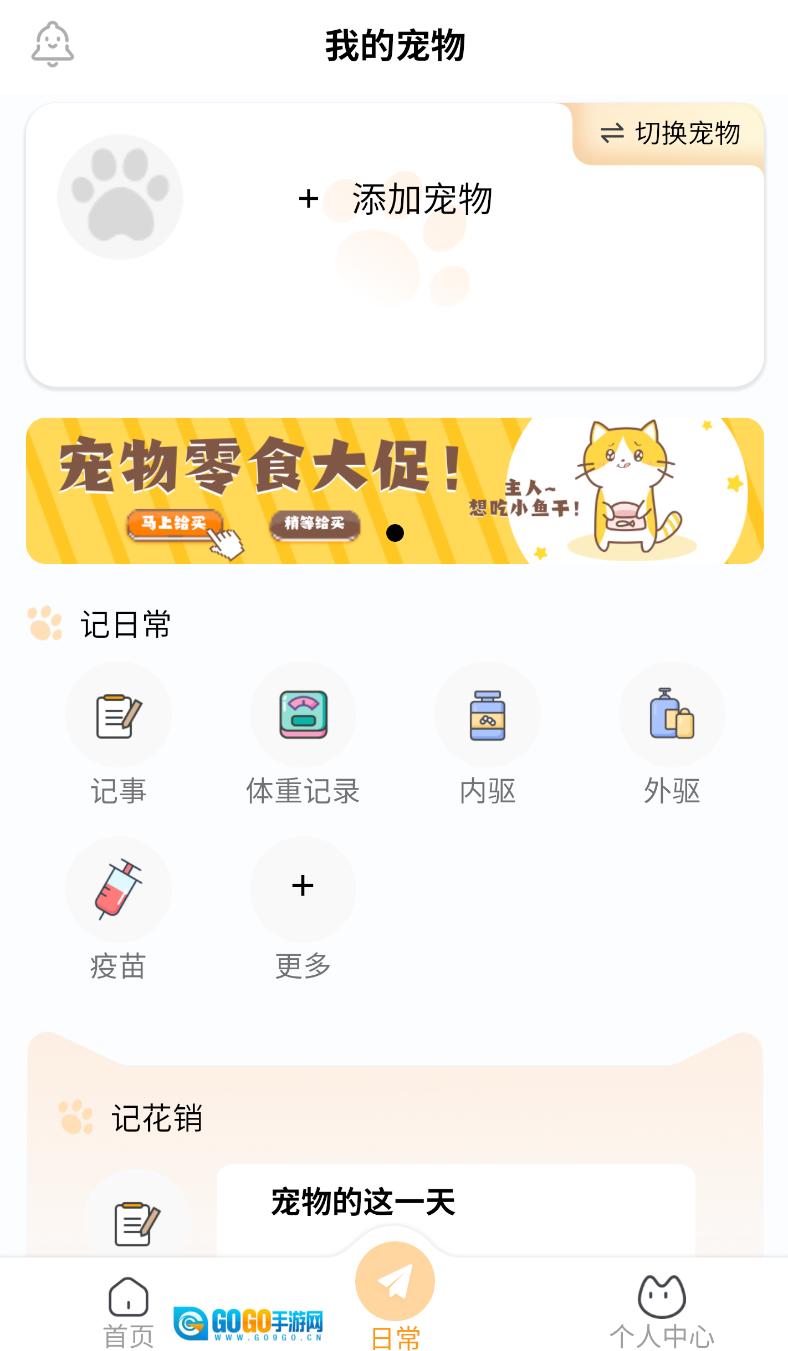This screenshot has width=788, height=1351.
Task: Click the 内驱 deworming medicine icon
Action: coord(488,714)
